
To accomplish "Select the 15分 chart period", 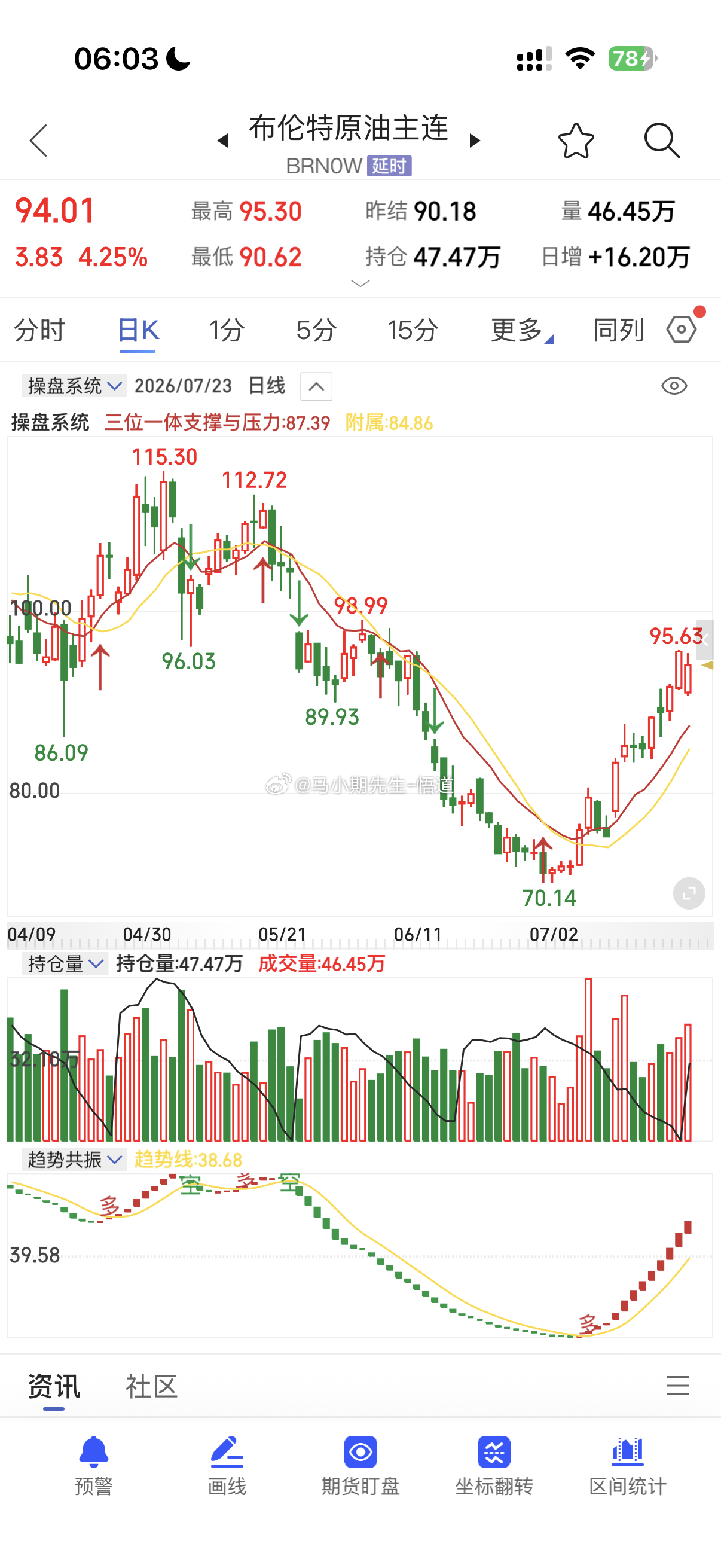I will pyautogui.click(x=413, y=330).
